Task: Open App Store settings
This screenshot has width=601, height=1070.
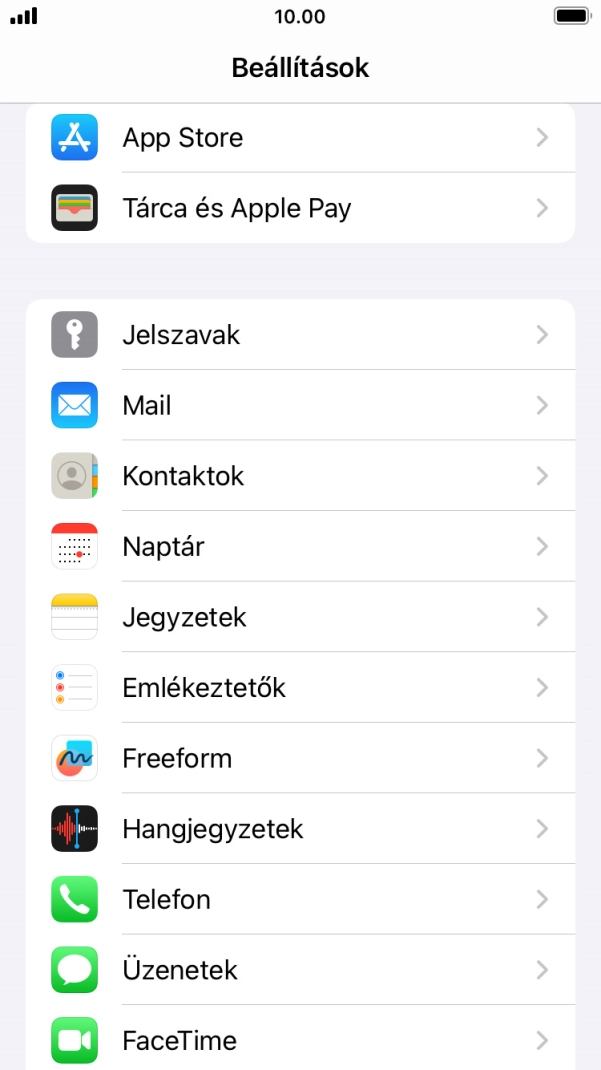Action: (300, 138)
